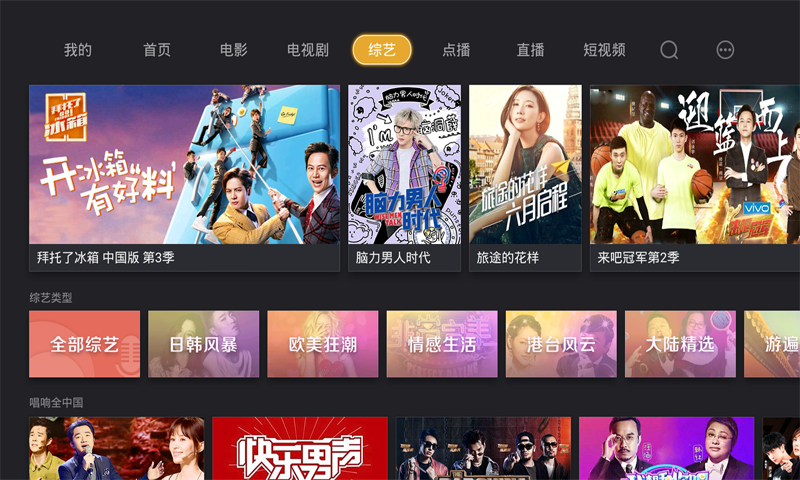Open 来吧冠军第2季
The width and height of the screenshot is (800, 480).
point(694,177)
